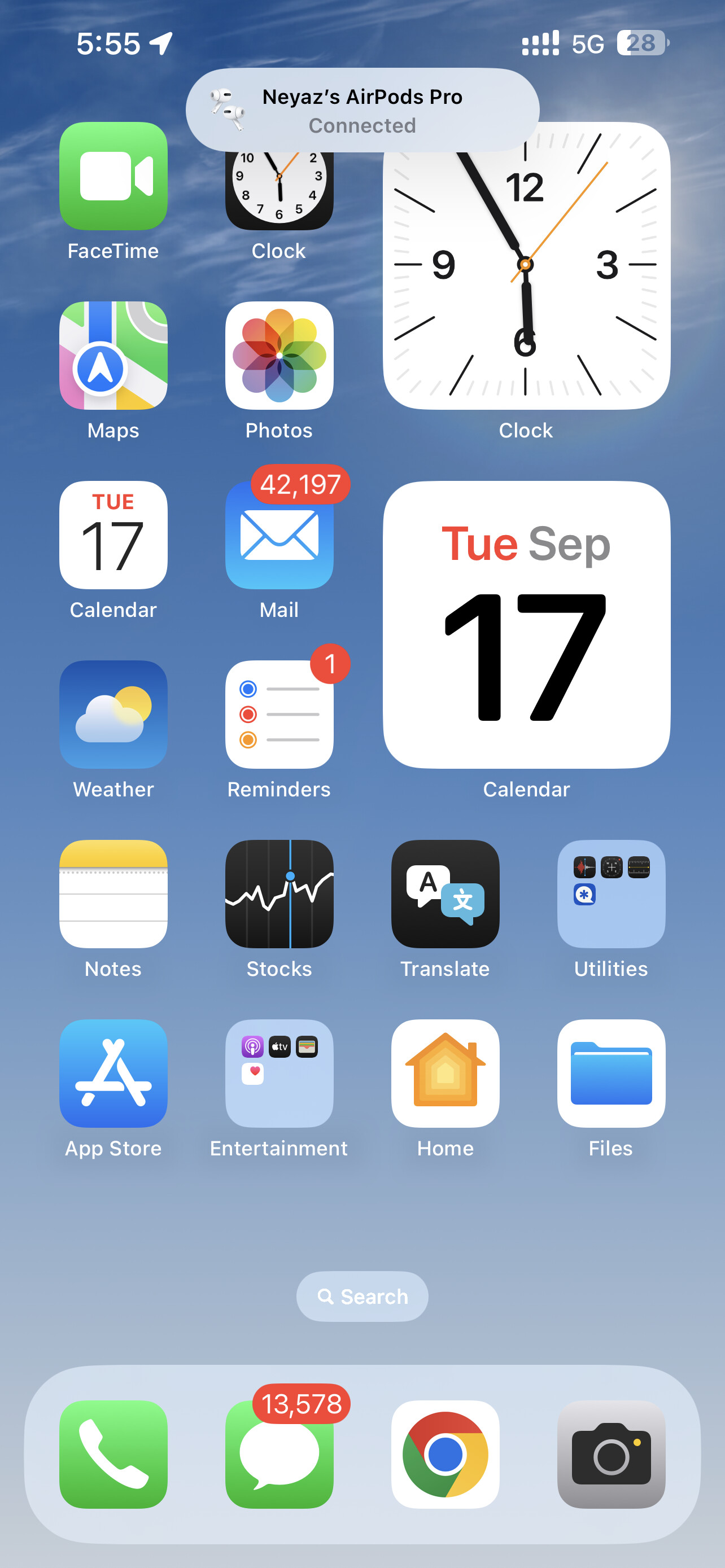Open the Entertainment folder

[x=279, y=1074]
